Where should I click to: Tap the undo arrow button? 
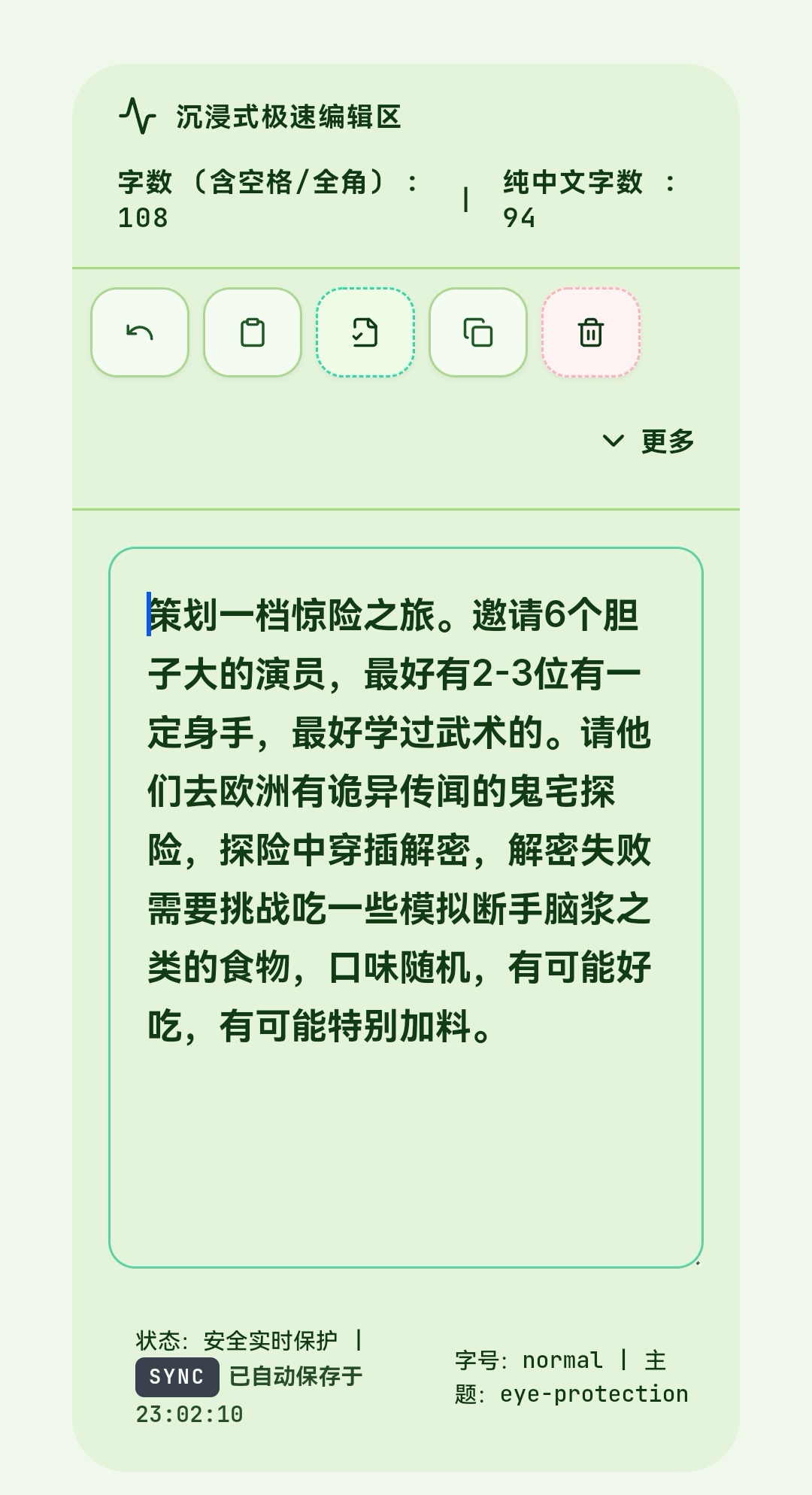pos(140,332)
